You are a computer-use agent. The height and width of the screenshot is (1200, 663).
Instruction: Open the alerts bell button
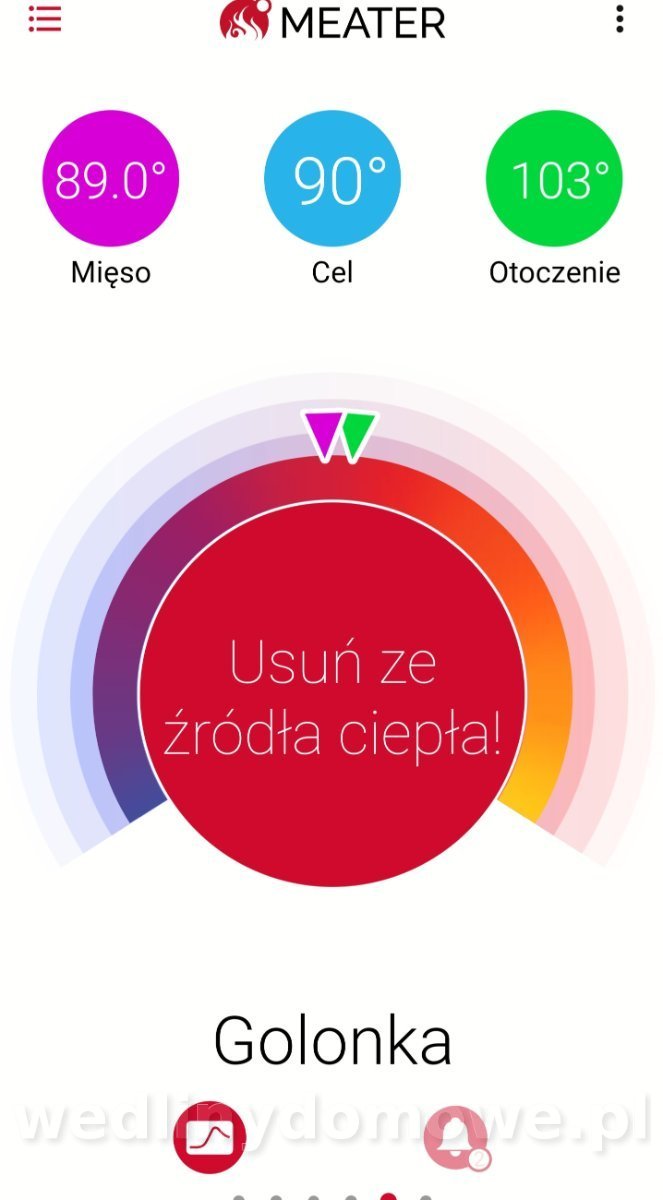click(x=457, y=1138)
